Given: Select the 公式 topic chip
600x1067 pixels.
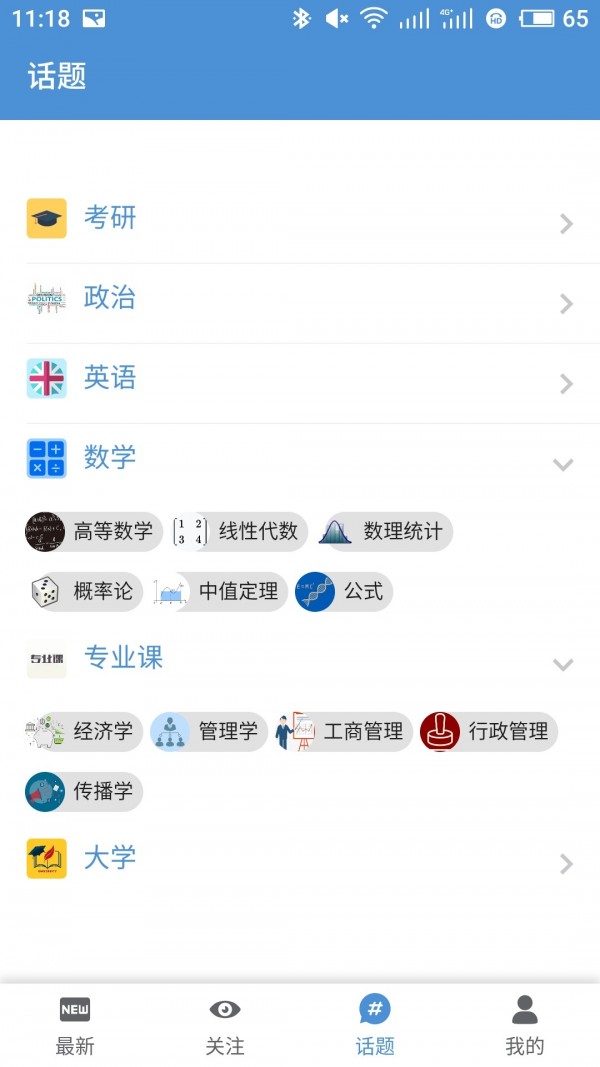Looking at the screenshot, I should [344, 592].
